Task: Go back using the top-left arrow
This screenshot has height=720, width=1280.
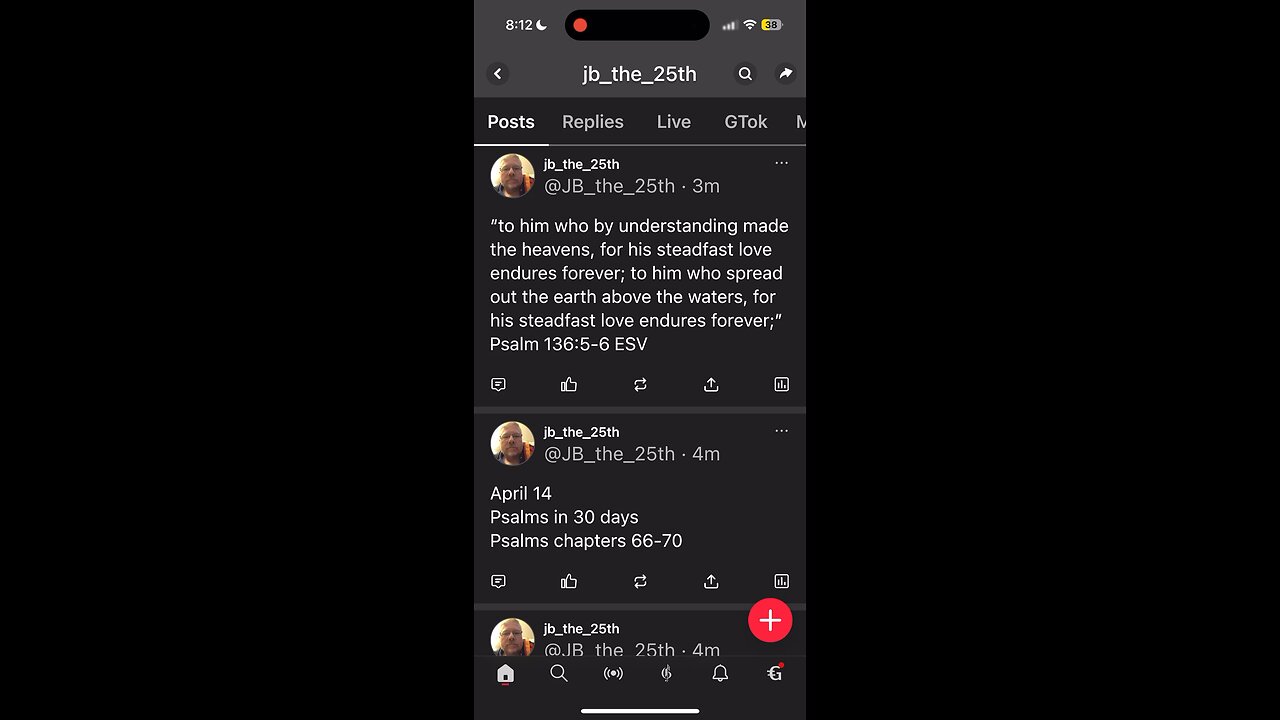Action: click(x=498, y=73)
